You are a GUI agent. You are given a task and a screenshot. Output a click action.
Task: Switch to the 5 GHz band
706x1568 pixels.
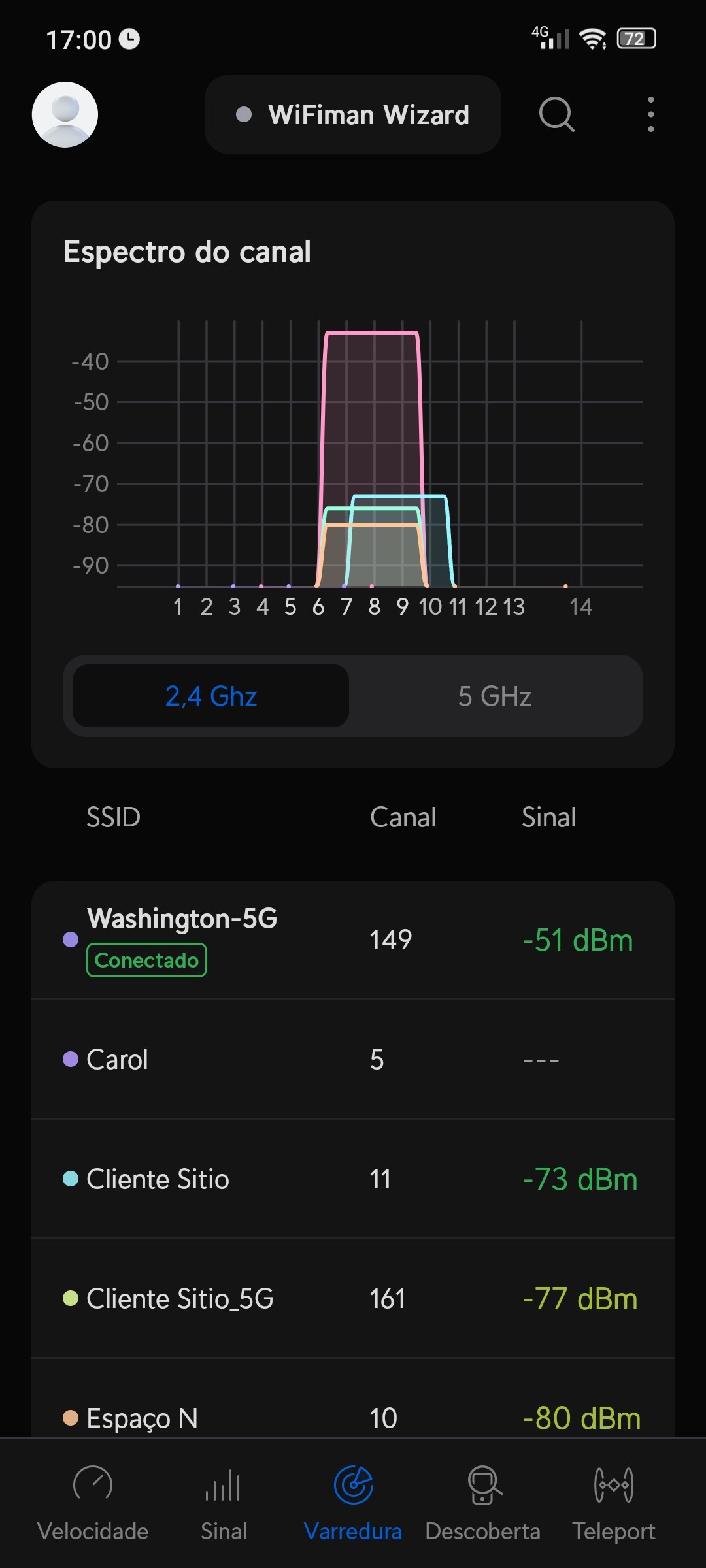pos(495,696)
